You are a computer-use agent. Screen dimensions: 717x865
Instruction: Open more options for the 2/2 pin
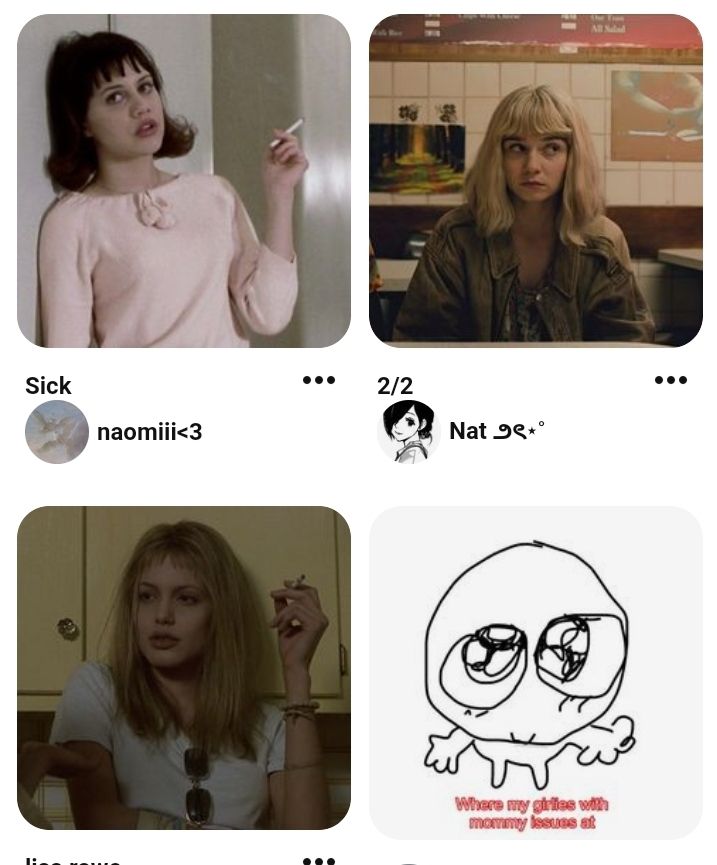[671, 380]
